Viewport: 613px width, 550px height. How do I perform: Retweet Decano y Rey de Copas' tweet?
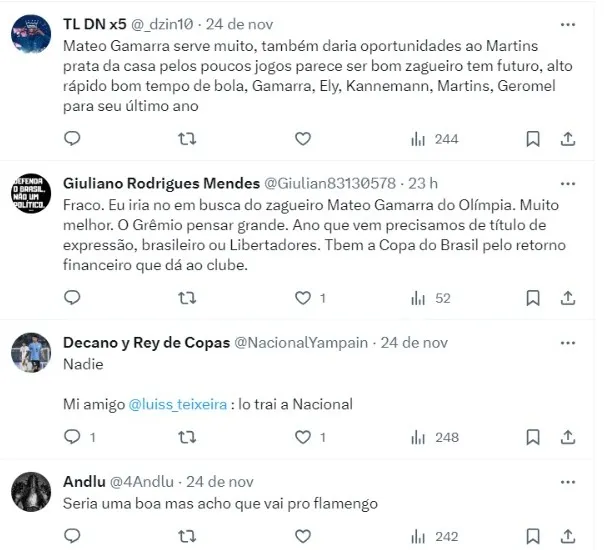point(187,437)
